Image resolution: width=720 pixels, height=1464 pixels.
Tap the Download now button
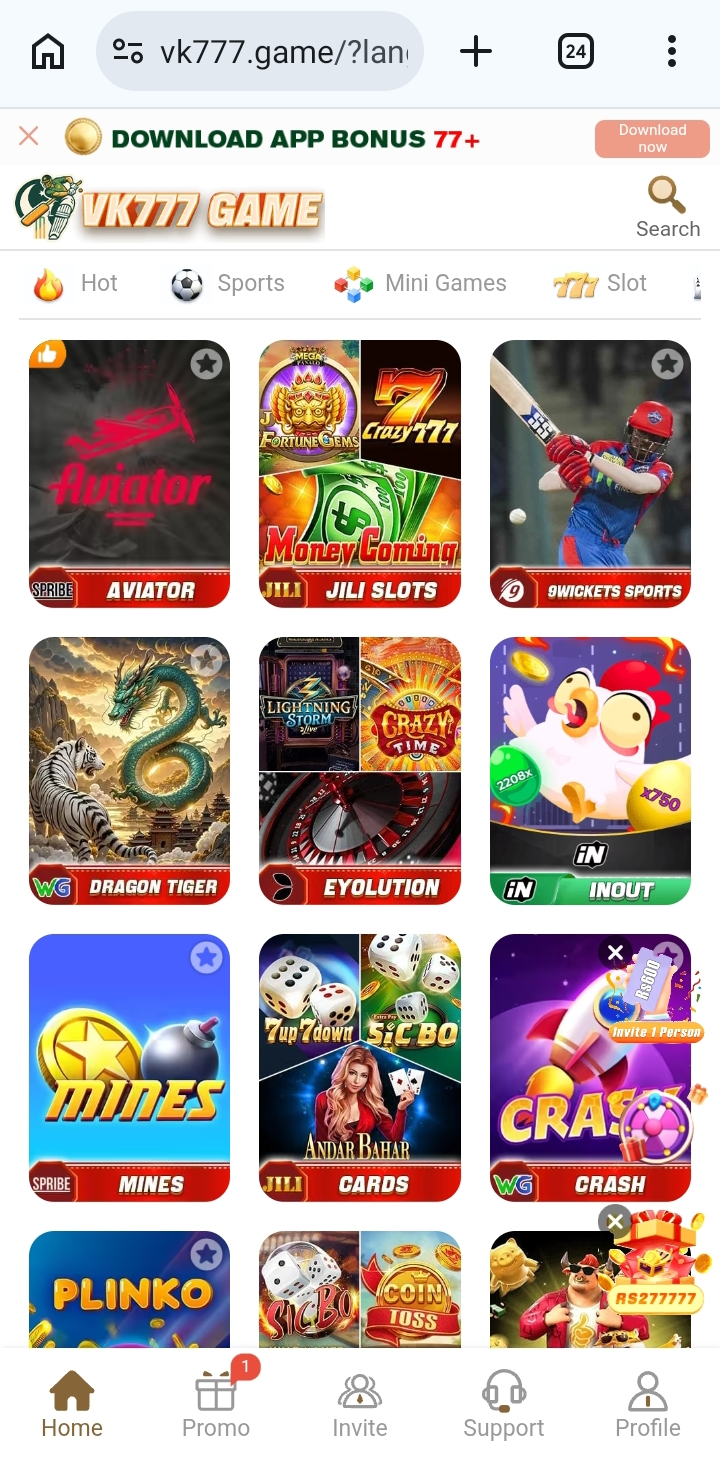652,139
